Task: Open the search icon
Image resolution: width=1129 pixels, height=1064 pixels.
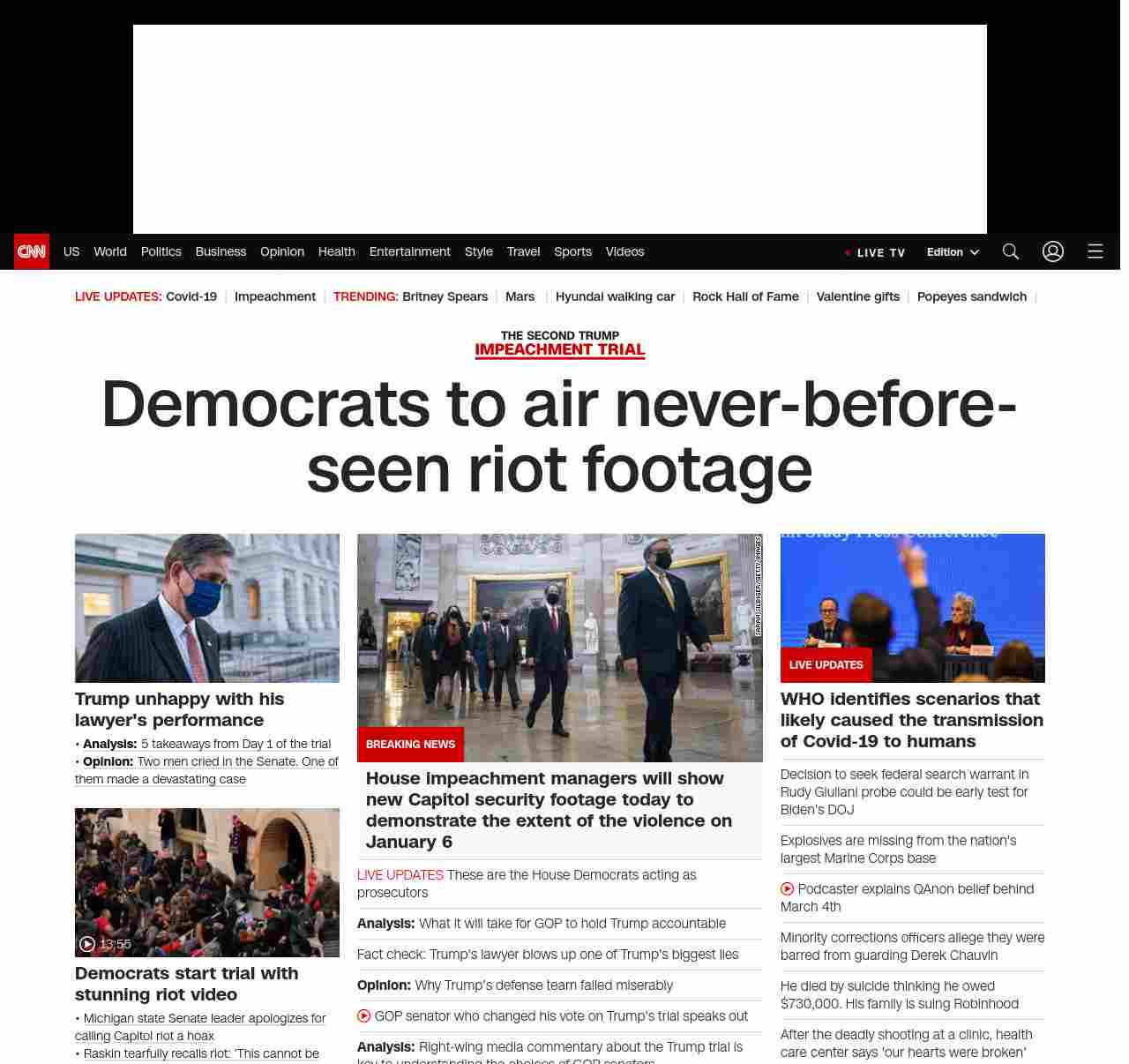Action: tap(1010, 252)
